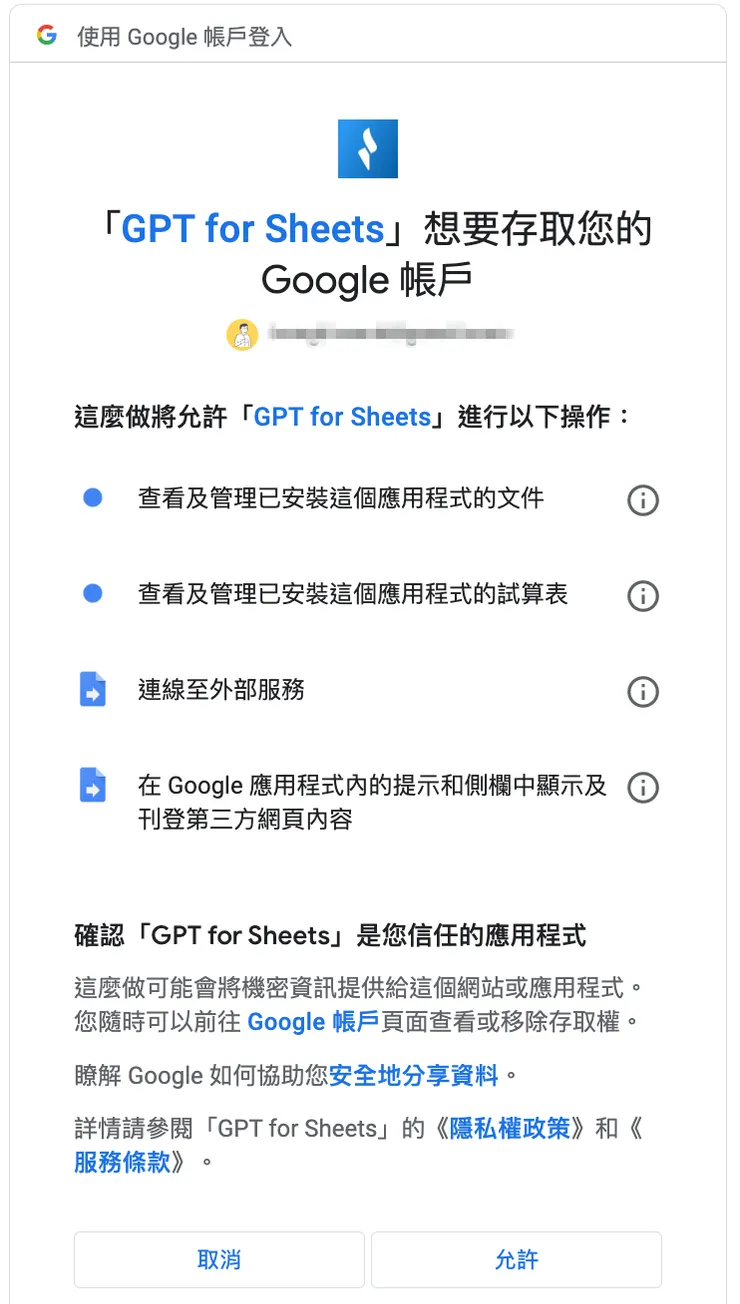Click the blue dot beside the spreadsheets permission
Screen dimensions: 740x1304
tap(93, 594)
